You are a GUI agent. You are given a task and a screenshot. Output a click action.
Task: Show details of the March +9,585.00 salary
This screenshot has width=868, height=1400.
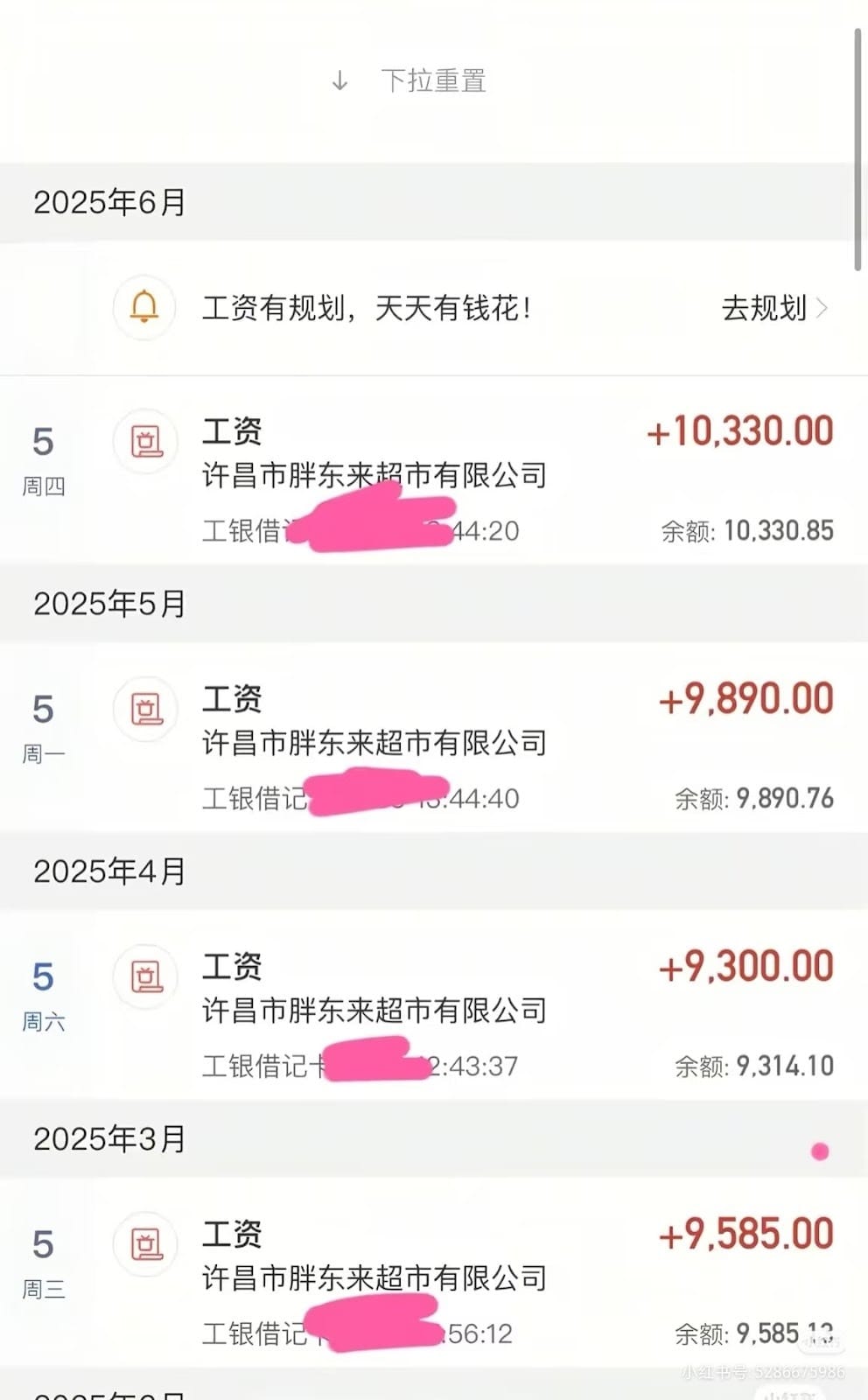(433, 1276)
